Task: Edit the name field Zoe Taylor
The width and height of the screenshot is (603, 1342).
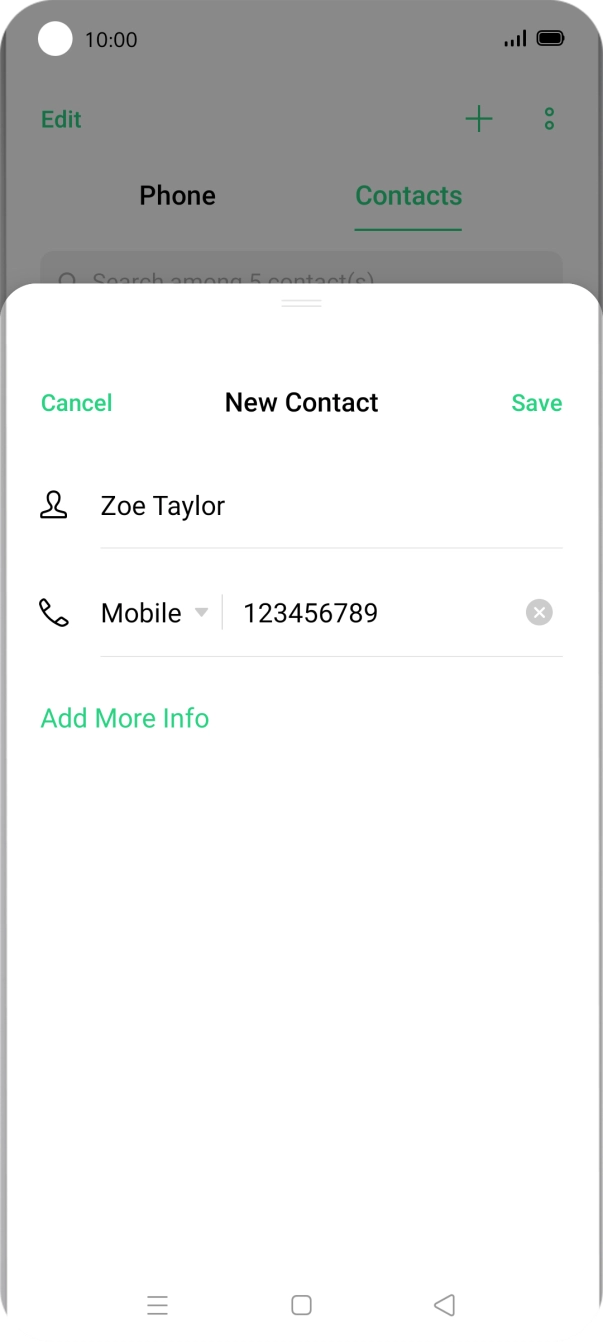Action: 330,506
